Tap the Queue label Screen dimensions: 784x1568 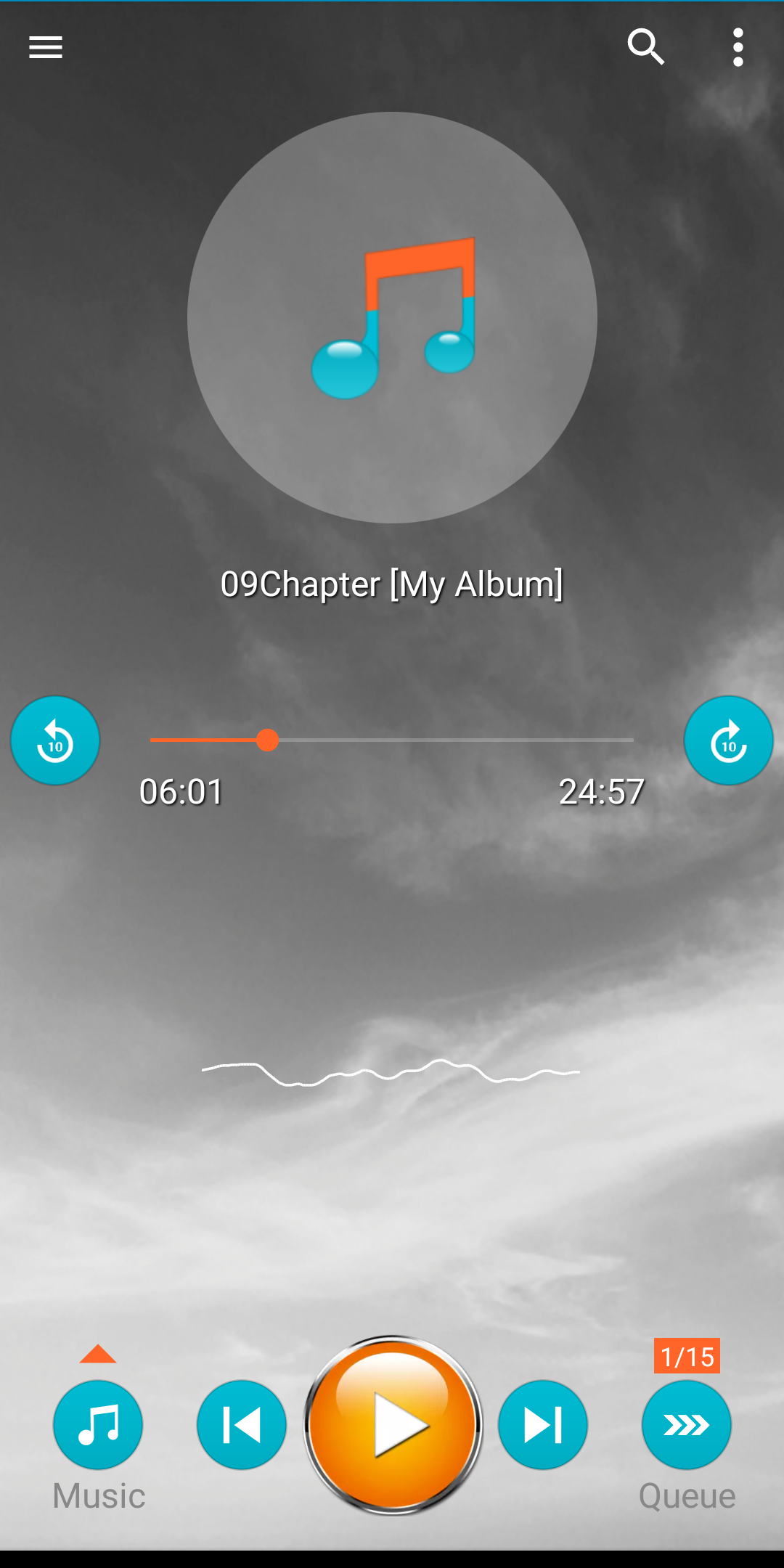[686, 1494]
